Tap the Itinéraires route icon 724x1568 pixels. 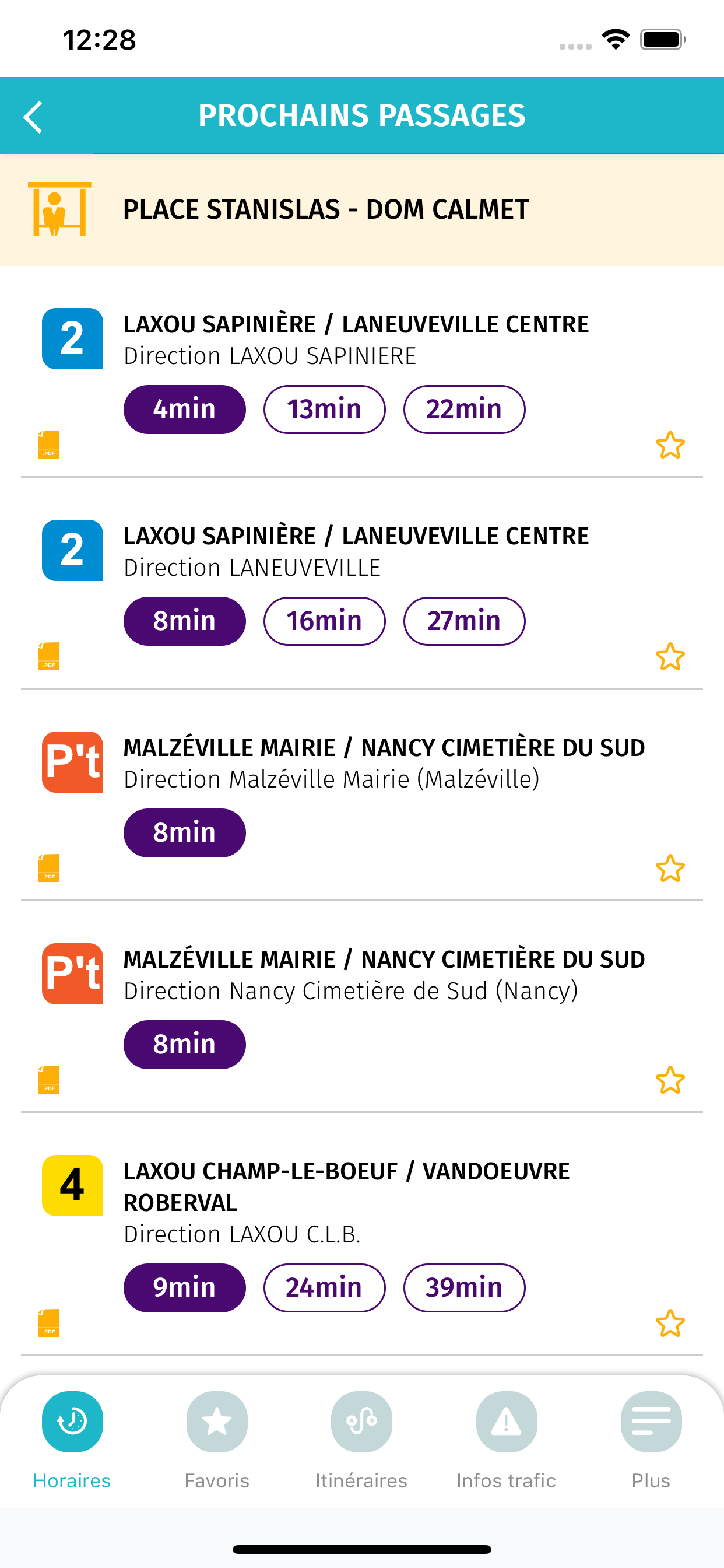pos(361,1423)
